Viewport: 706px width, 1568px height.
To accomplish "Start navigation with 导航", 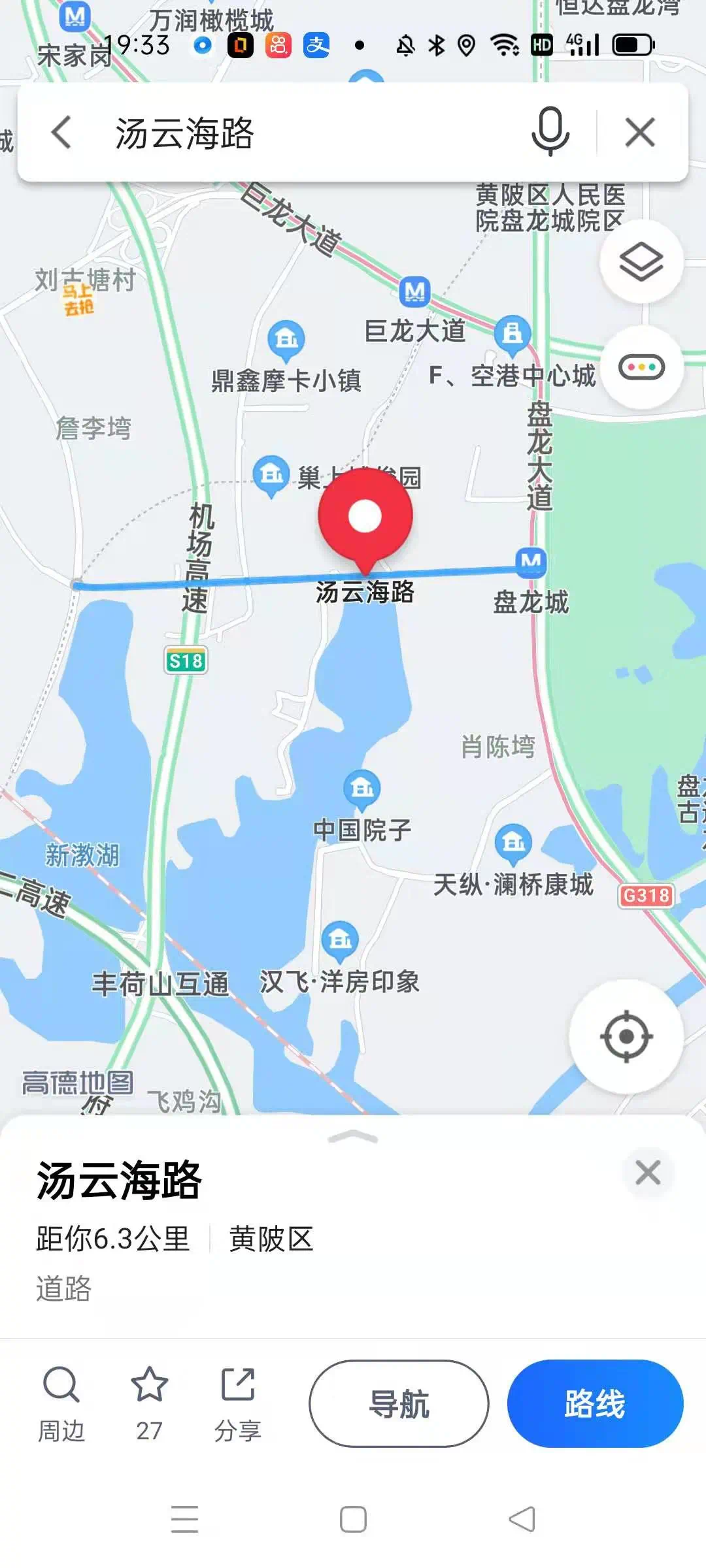I will (x=399, y=1403).
